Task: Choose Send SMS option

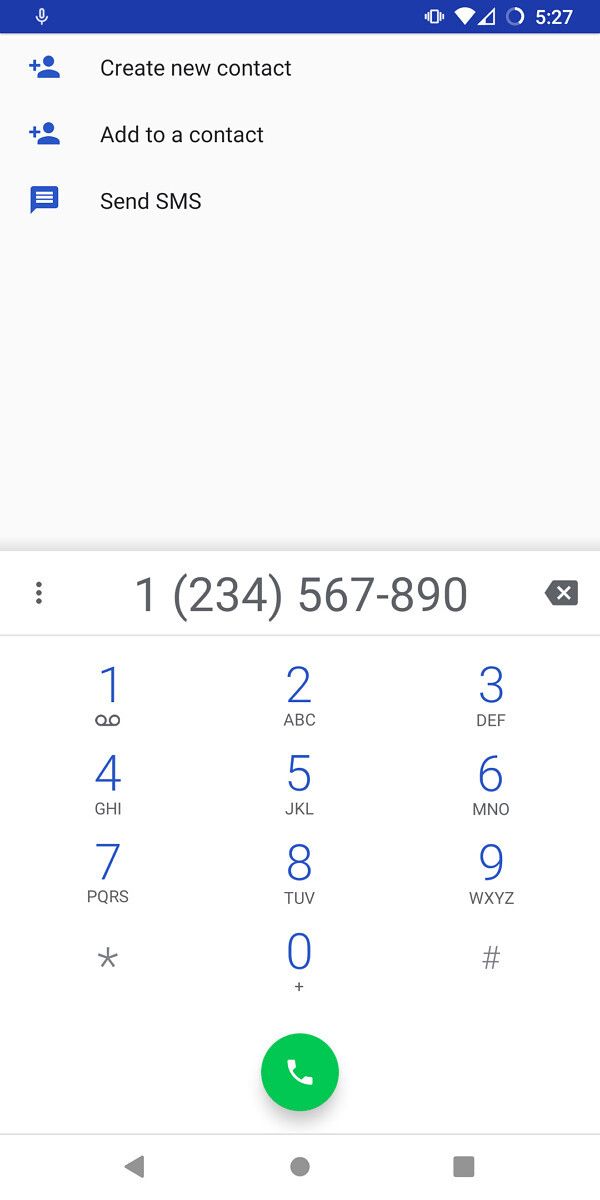Action: pos(150,201)
